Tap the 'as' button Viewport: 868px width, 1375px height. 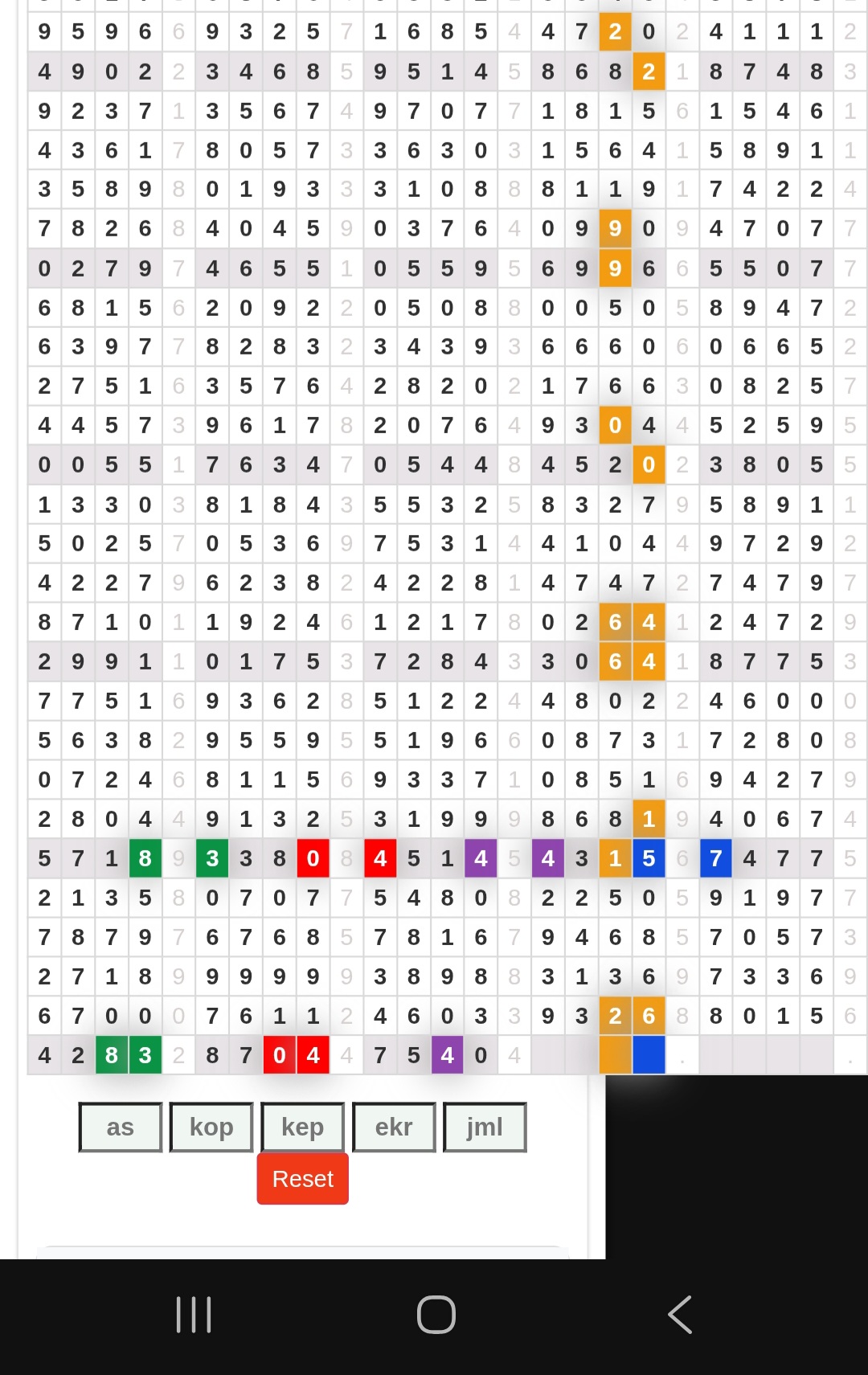click(x=121, y=1127)
